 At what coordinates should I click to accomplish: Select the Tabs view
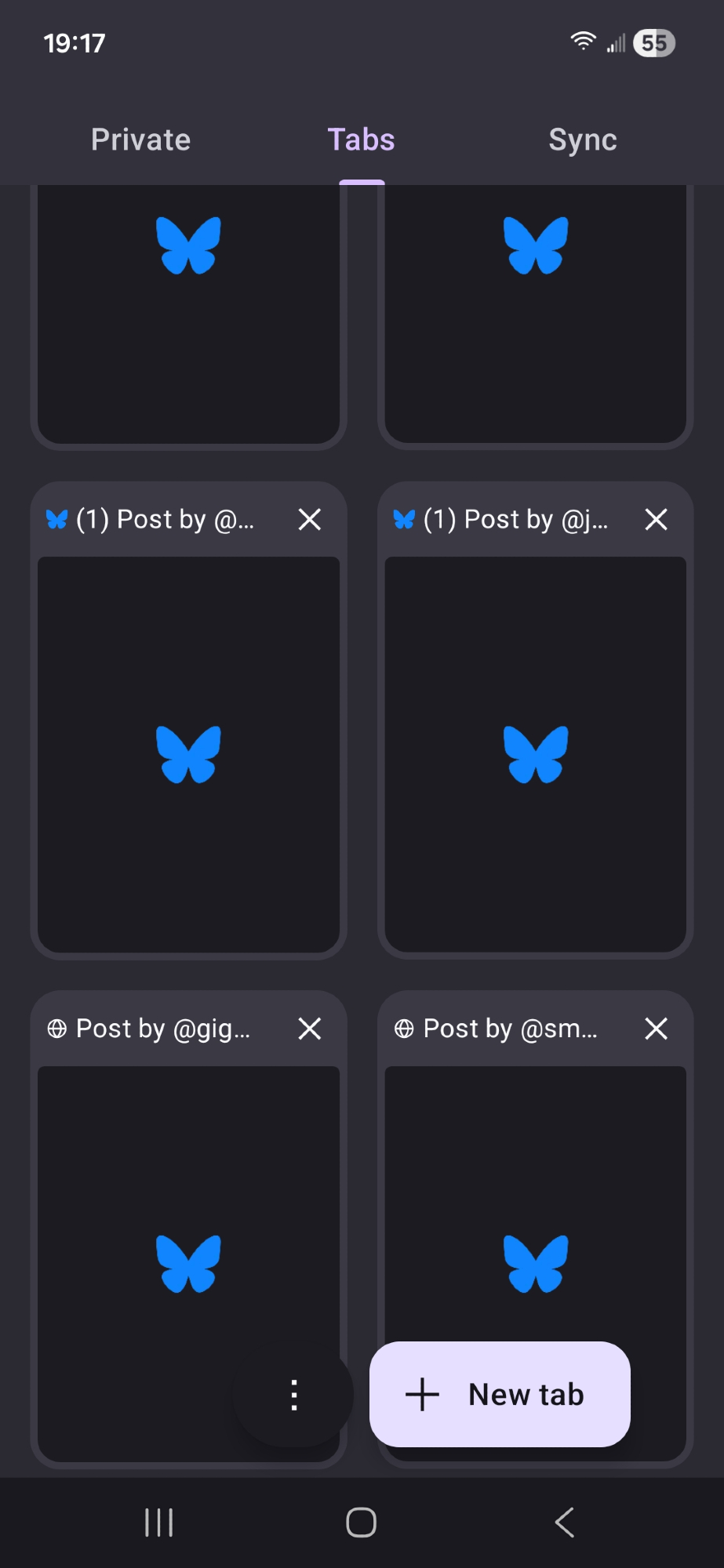[x=361, y=140]
